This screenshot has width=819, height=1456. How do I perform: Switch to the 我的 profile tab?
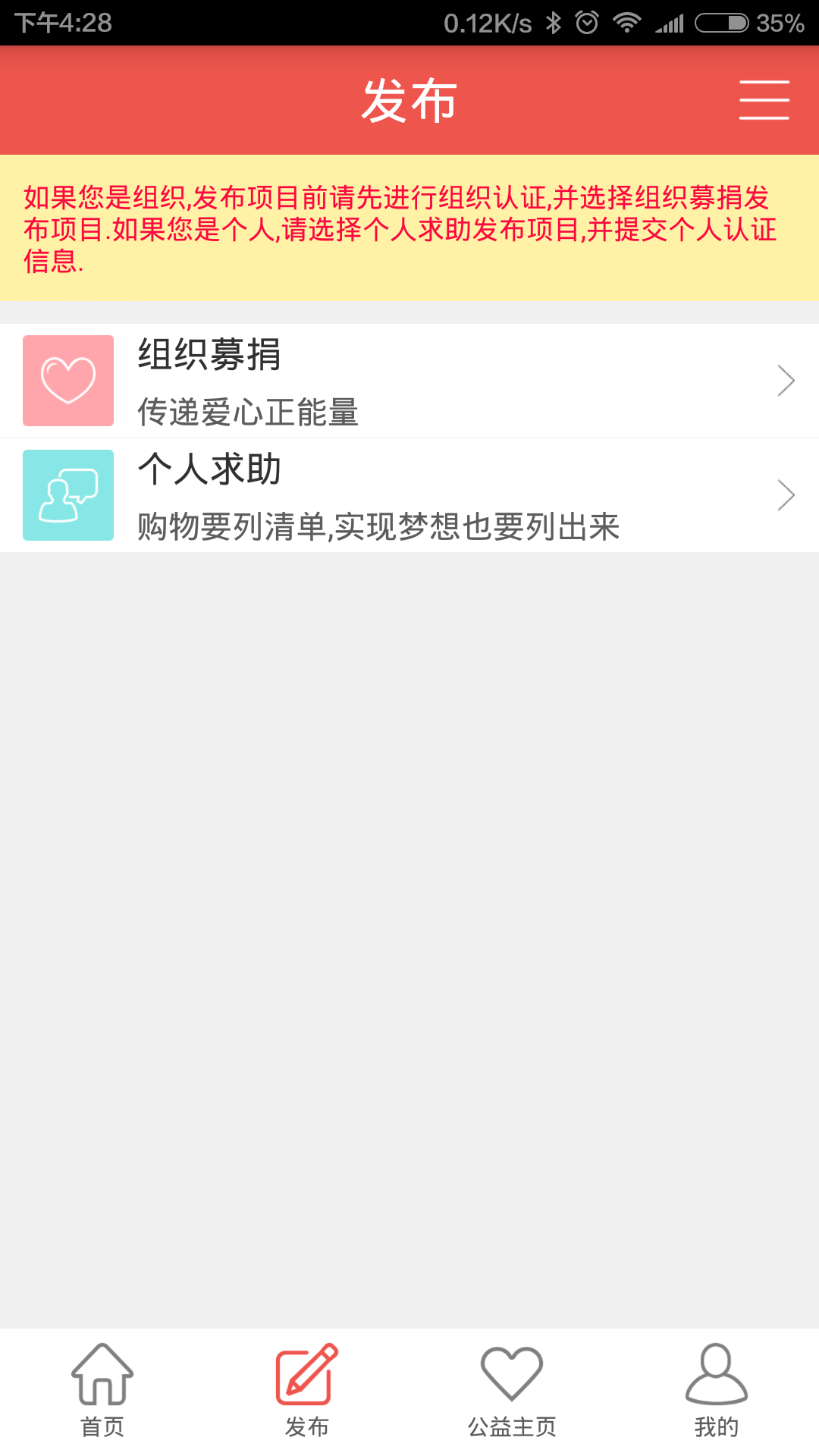click(x=717, y=1391)
